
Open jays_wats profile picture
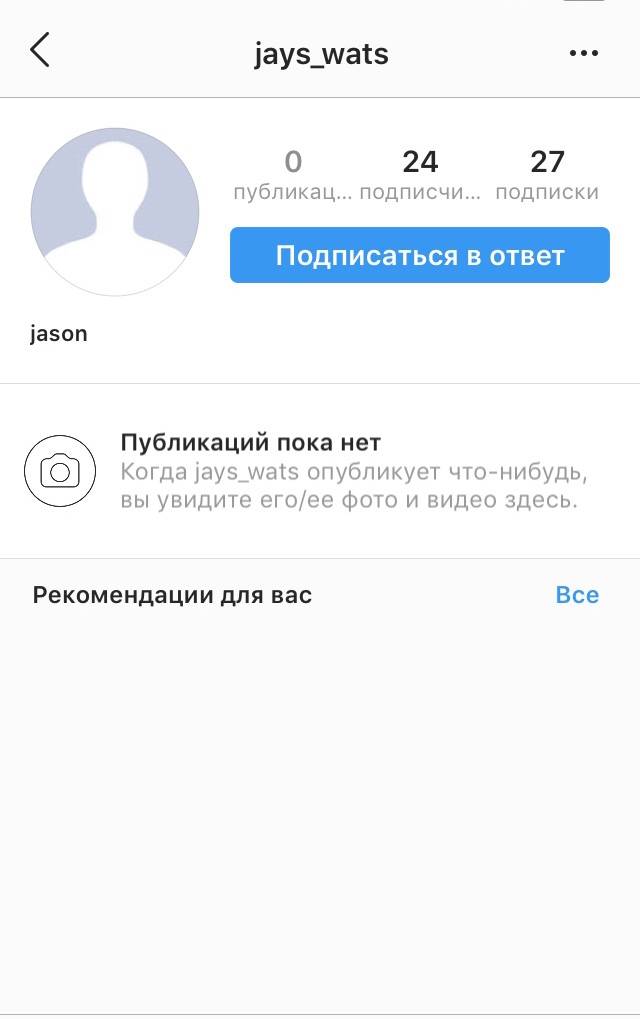point(115,212)
